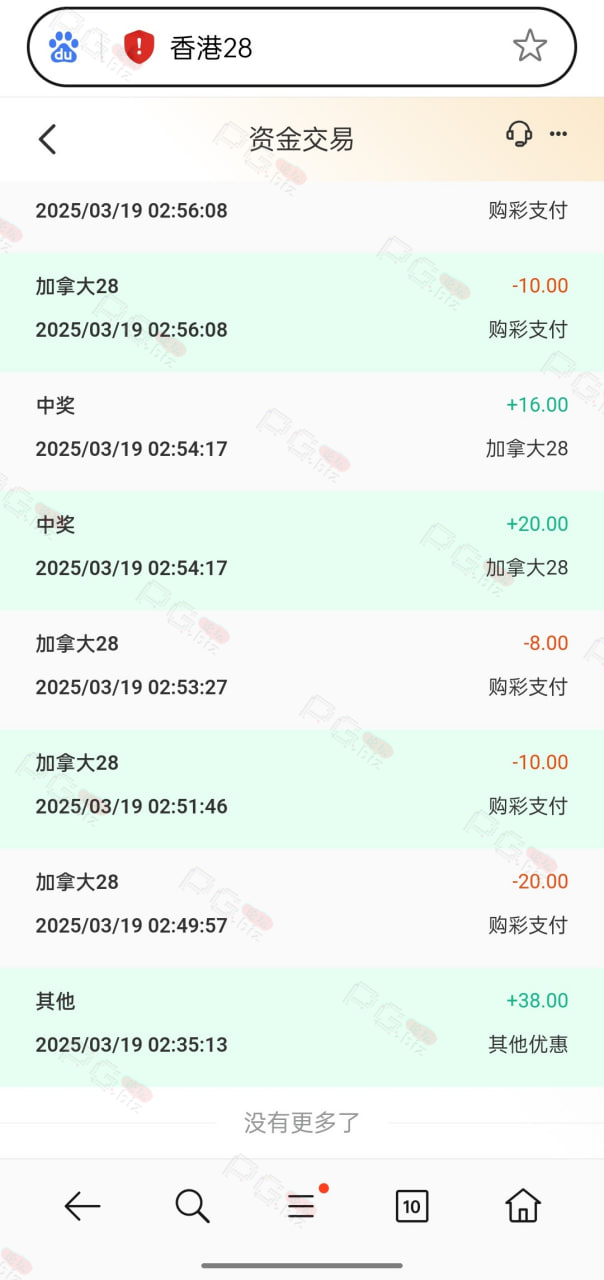Open customer service headset icon
The width and height of the screenshot is (604, 1280).
[x=518, y=134]
